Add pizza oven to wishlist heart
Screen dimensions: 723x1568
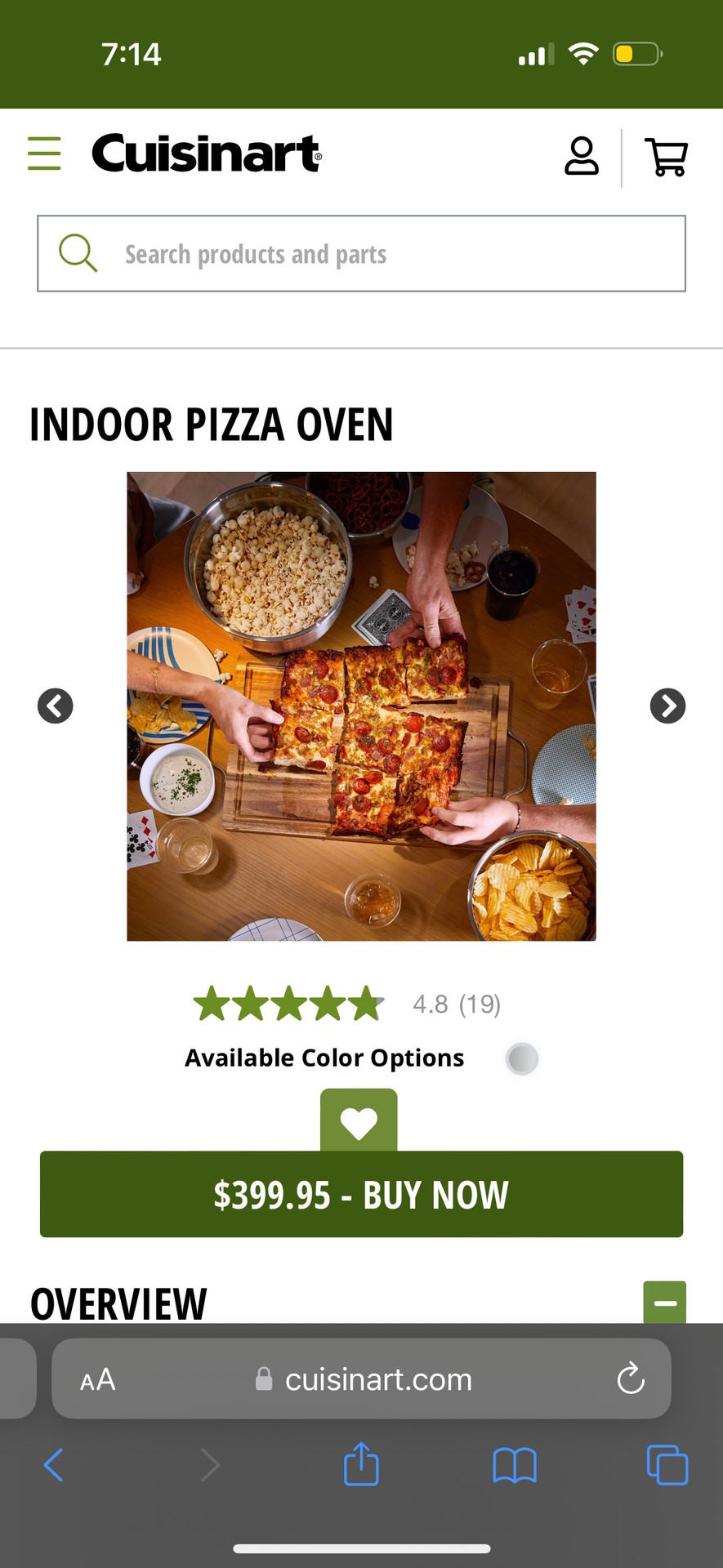point(359,1122)
